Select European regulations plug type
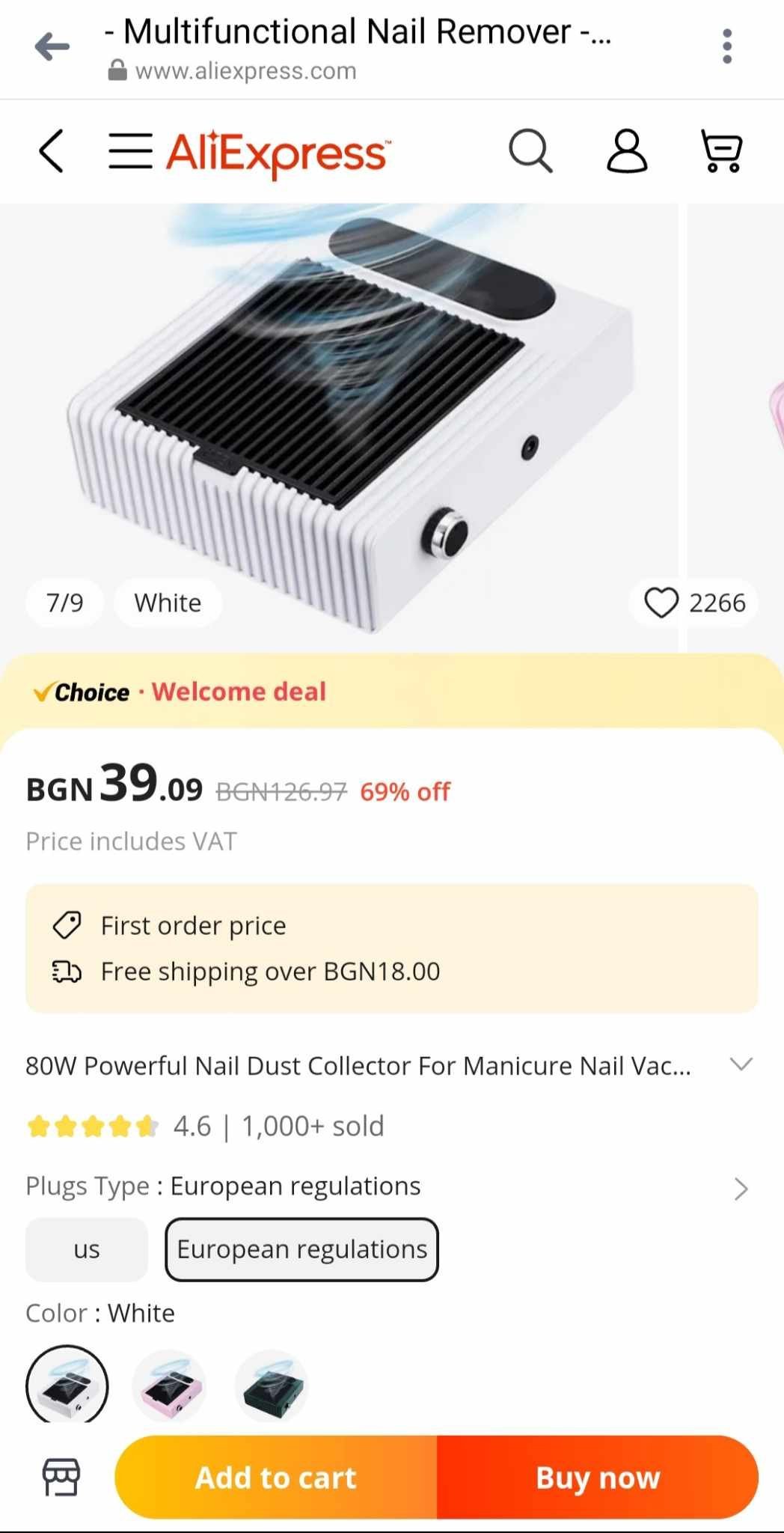The image size is (784, 1533). pyautogui.click(x=301, y=1249)
